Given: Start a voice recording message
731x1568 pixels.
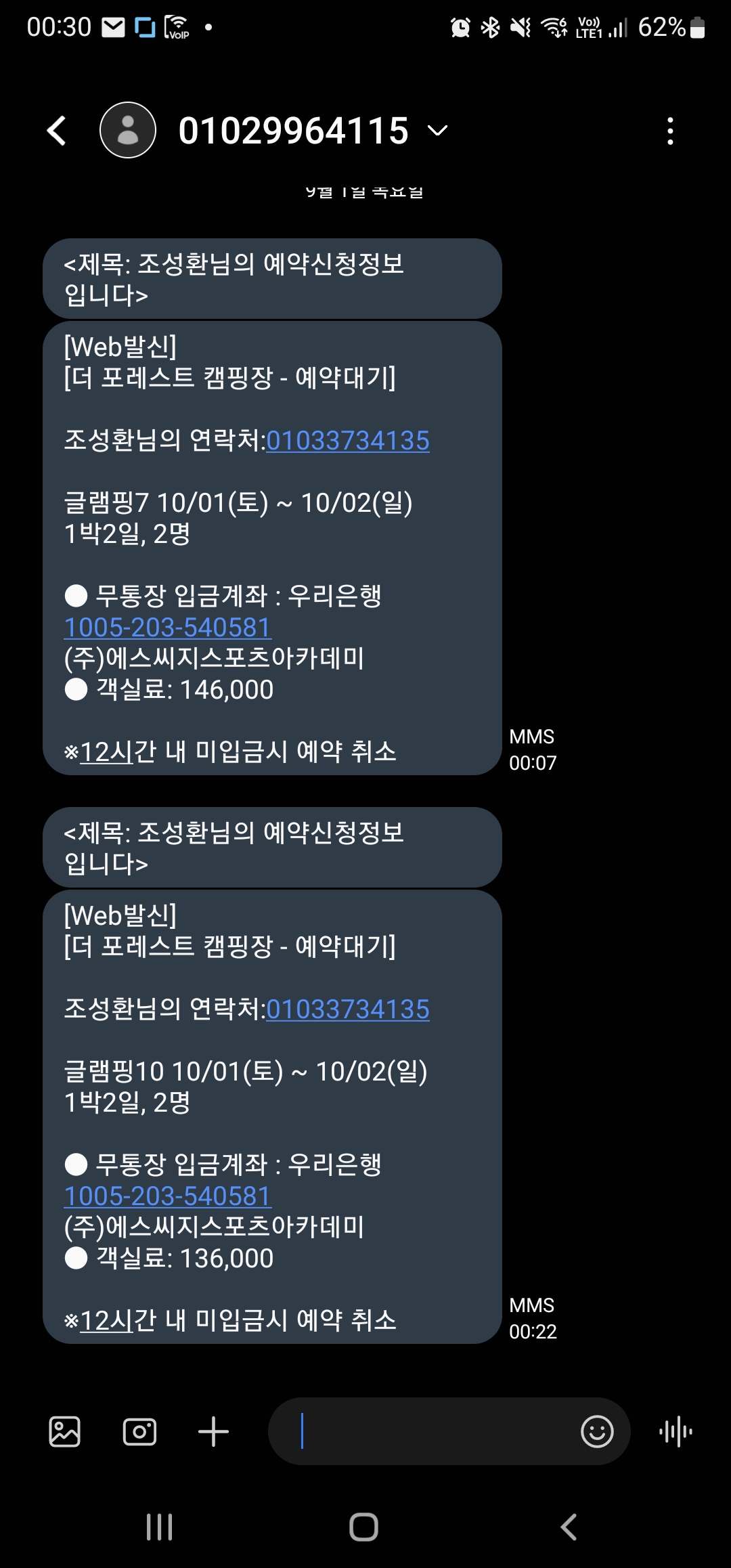Looking at the screenshot, I should click(x=675, y=1431).
